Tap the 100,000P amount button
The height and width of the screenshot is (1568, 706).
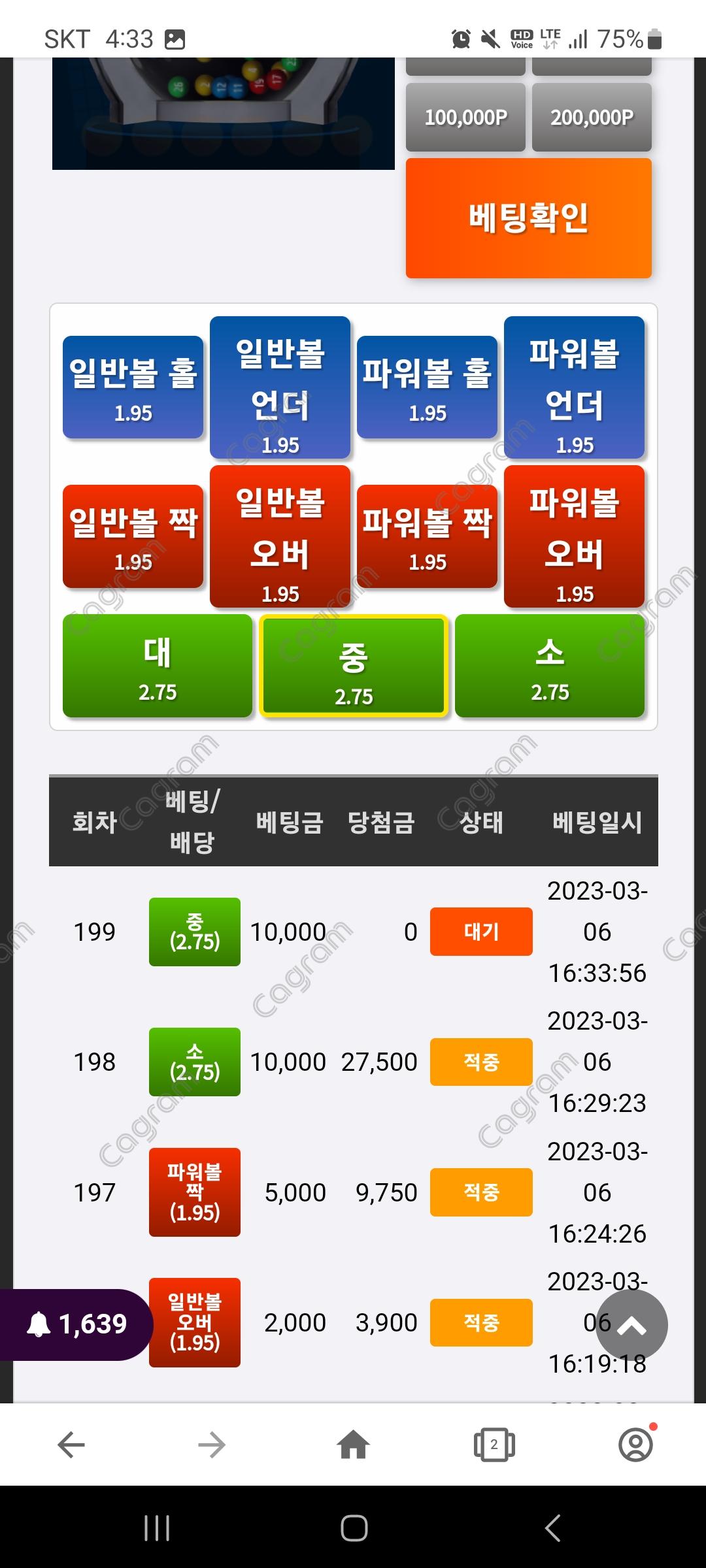[465, 118]
